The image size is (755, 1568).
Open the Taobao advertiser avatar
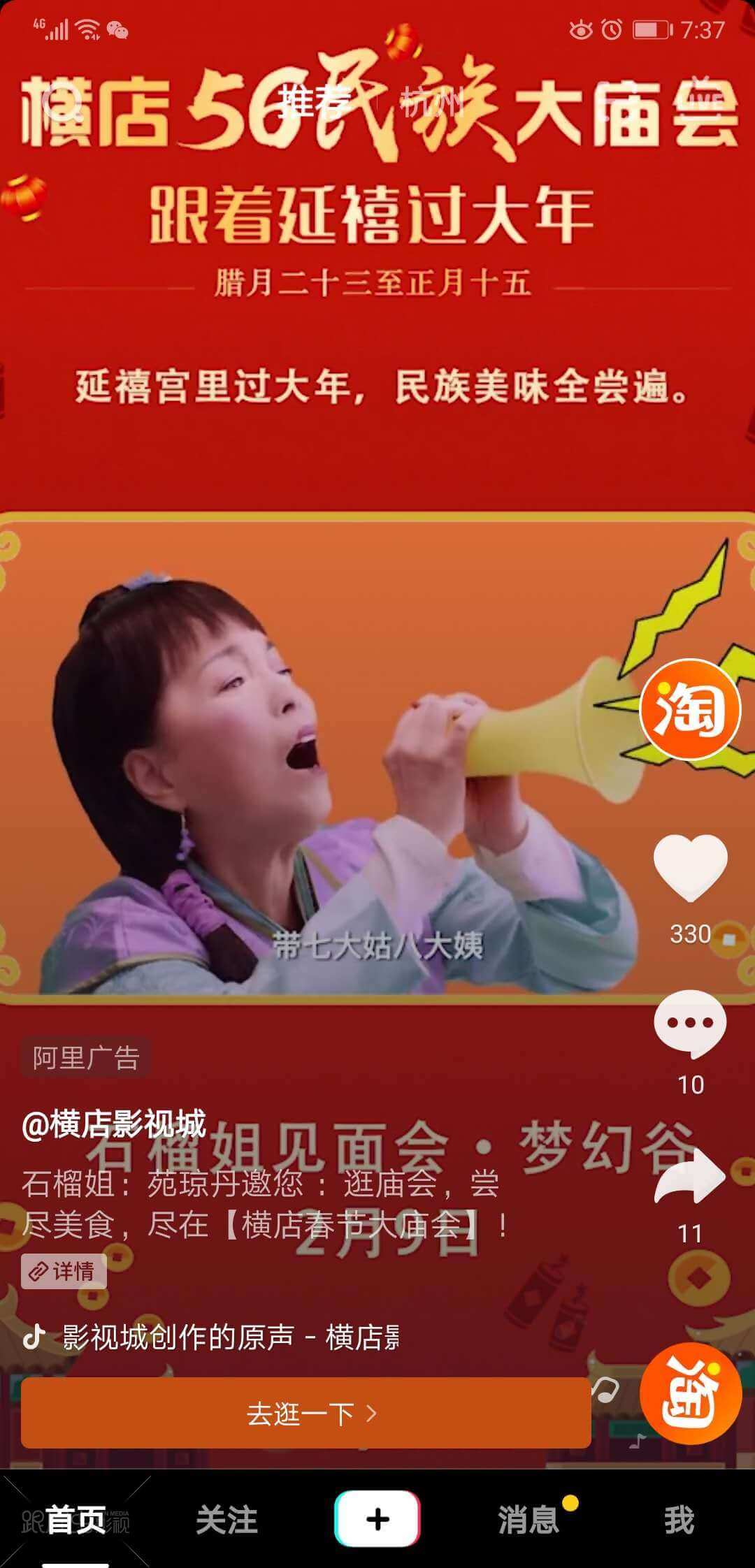coord(690,709)
